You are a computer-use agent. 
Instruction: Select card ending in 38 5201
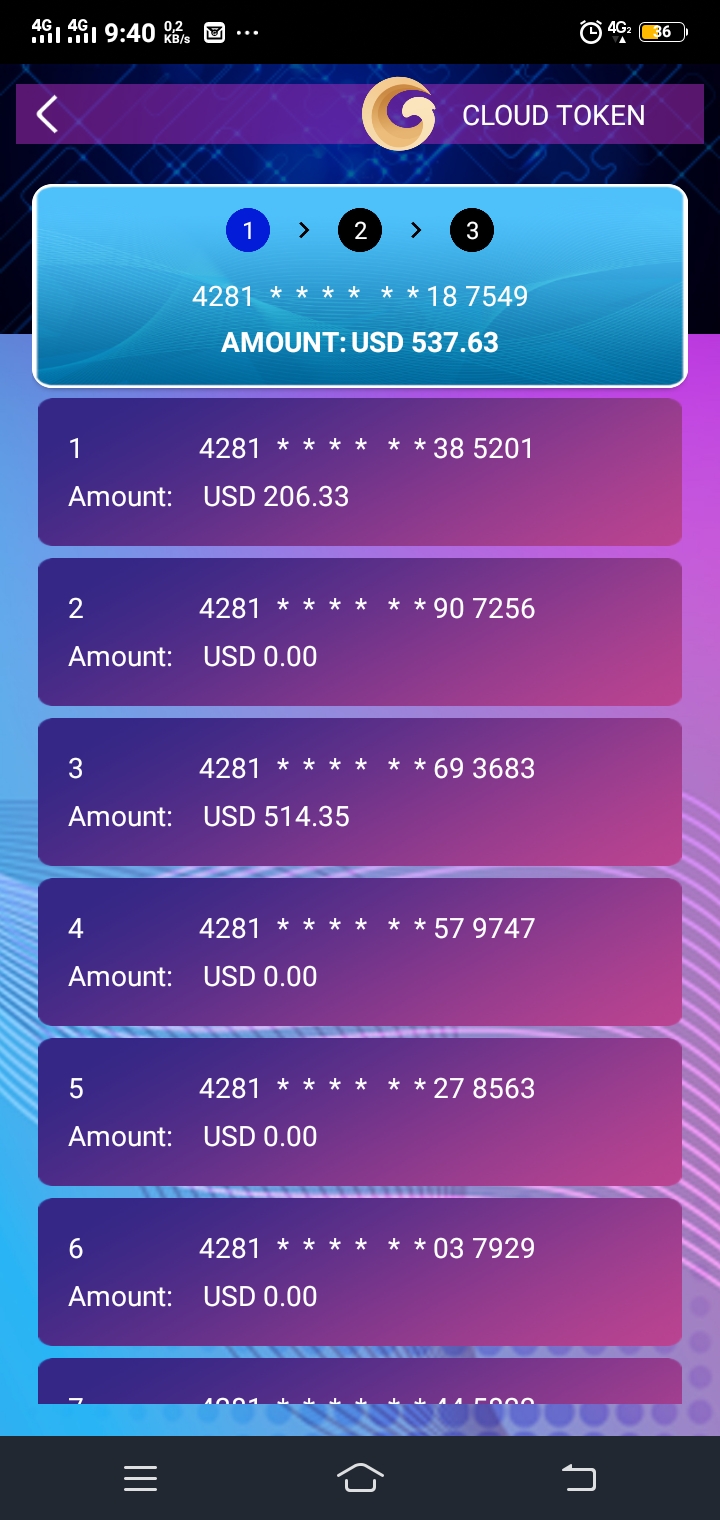(x=360, y=472)
